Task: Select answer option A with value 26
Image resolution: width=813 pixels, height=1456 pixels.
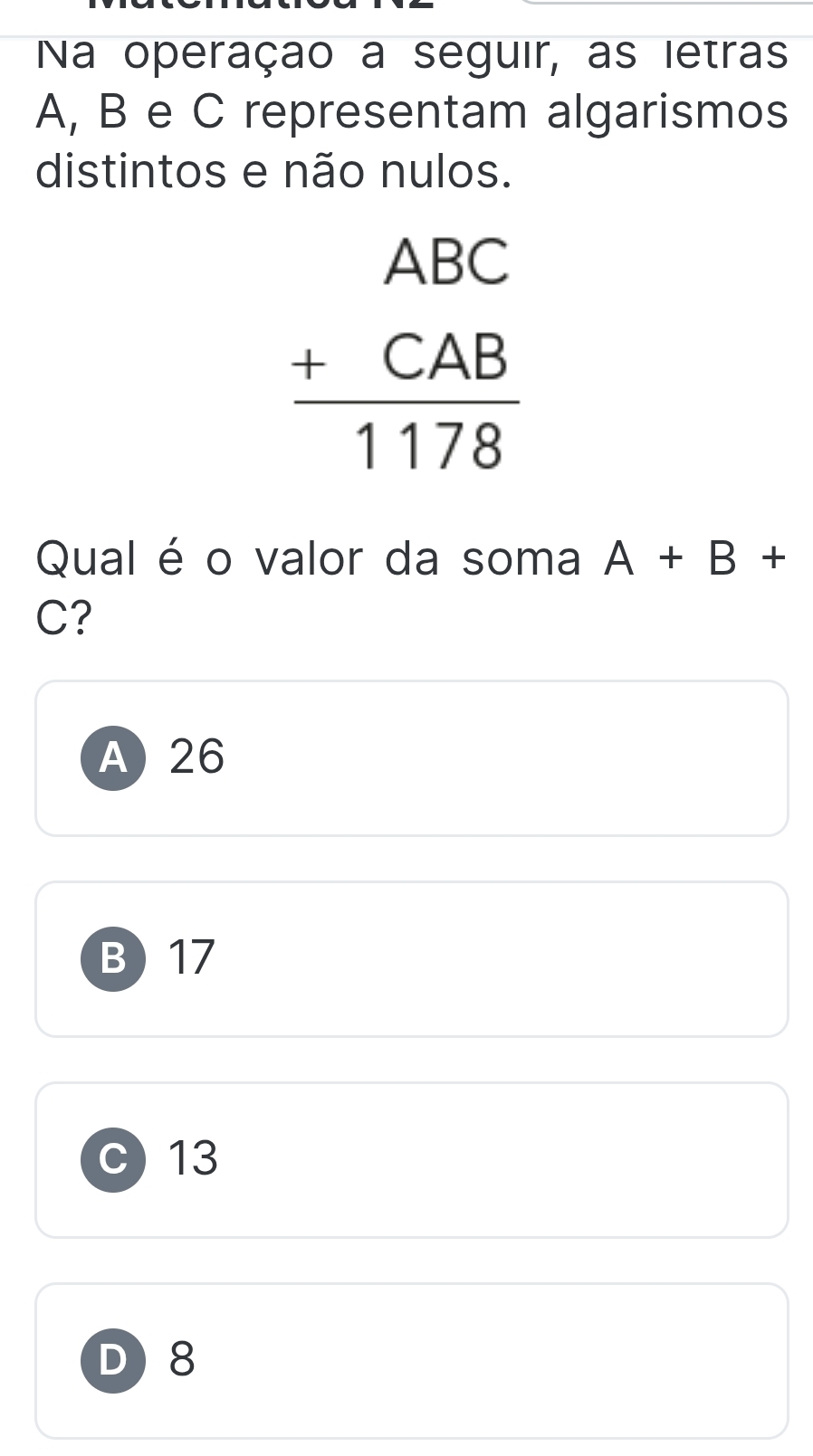Action: pyautogui.click(x=410, y=758)
